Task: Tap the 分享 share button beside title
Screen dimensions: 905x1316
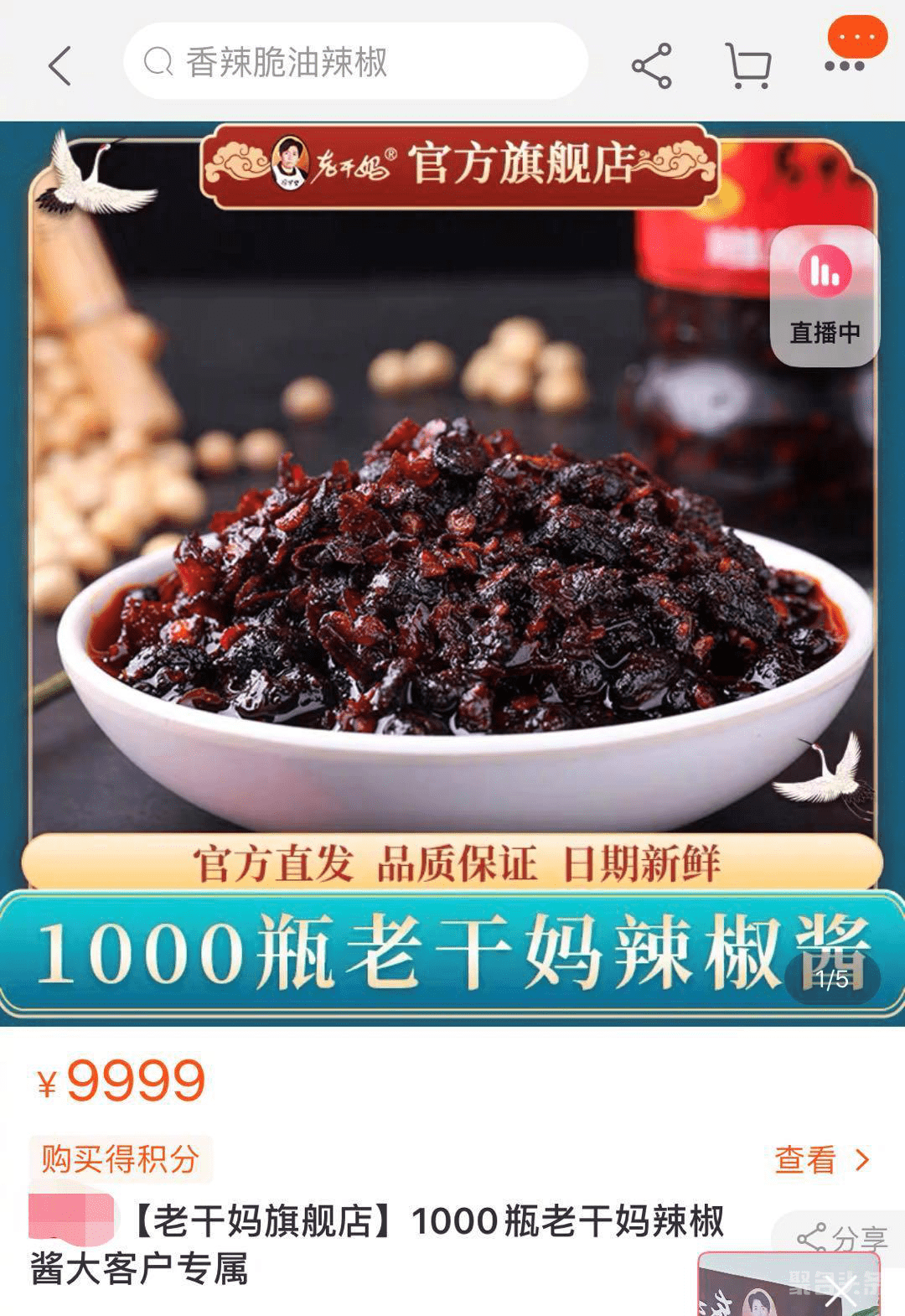Action: click(841, 1237)
